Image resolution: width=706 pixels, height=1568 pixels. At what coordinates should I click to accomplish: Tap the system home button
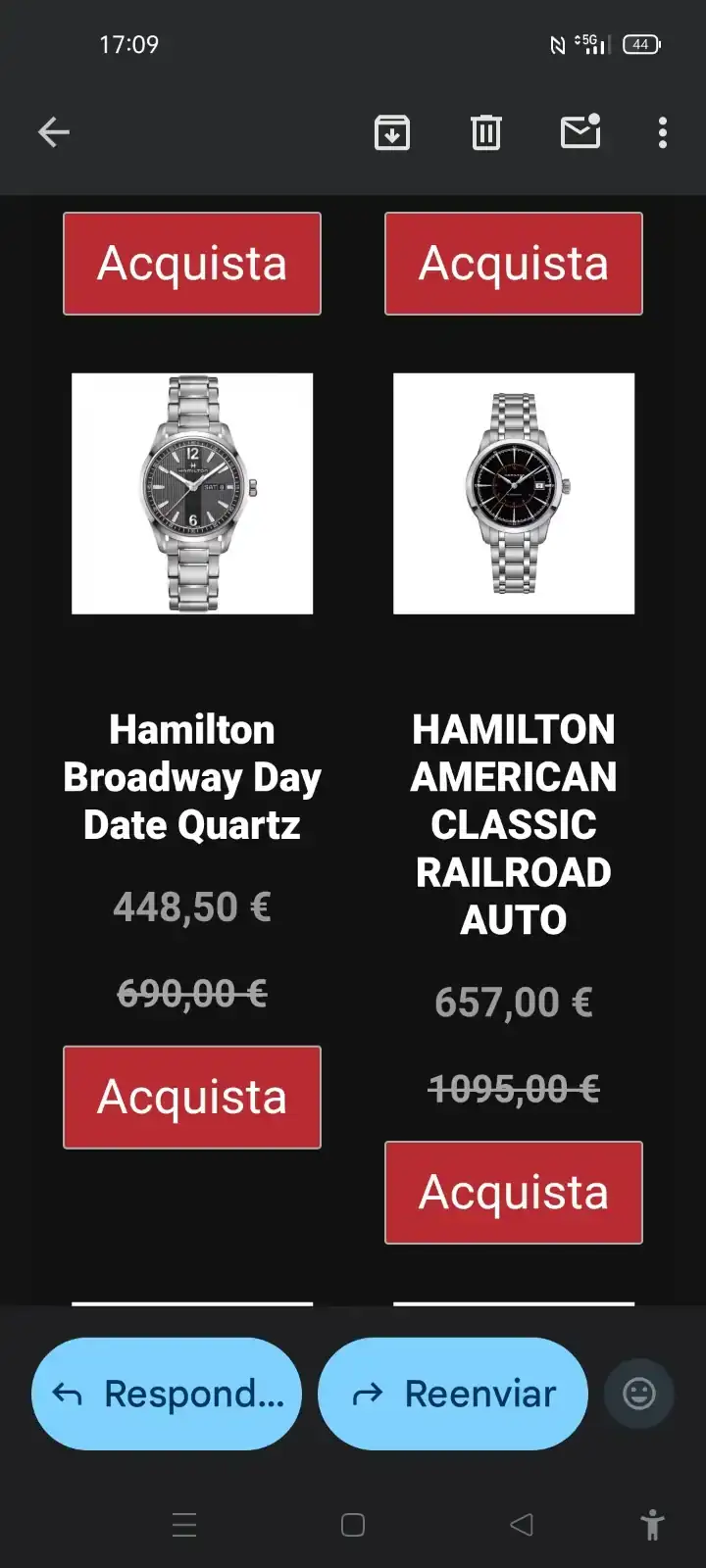tap(353, 1525)
